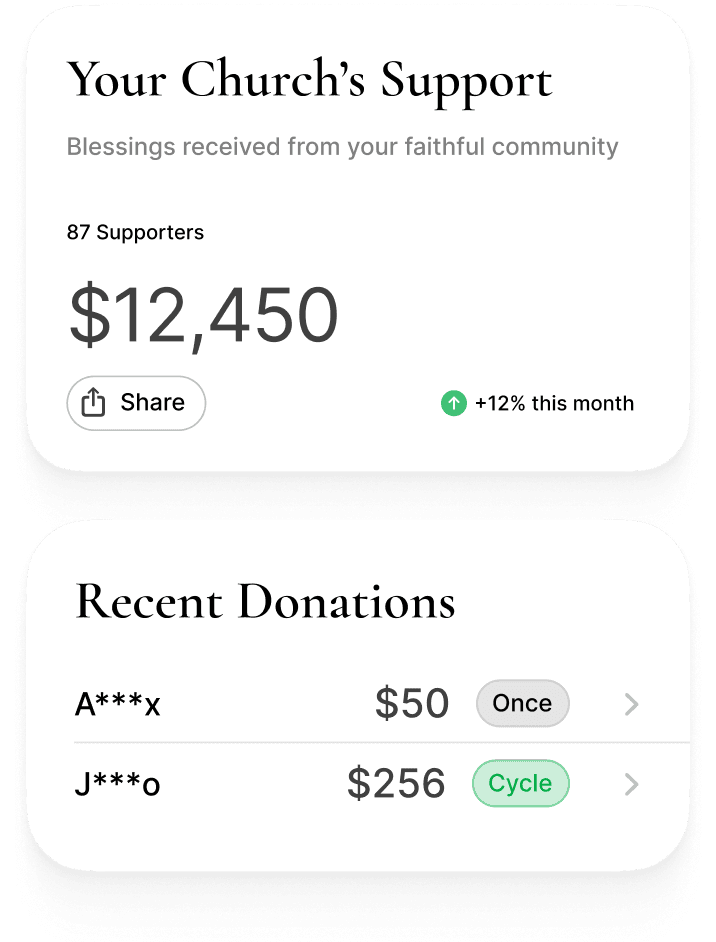Open the $256 donation from J***o
Viewport: 716px width, 942px height.
(x=631, y=785)
